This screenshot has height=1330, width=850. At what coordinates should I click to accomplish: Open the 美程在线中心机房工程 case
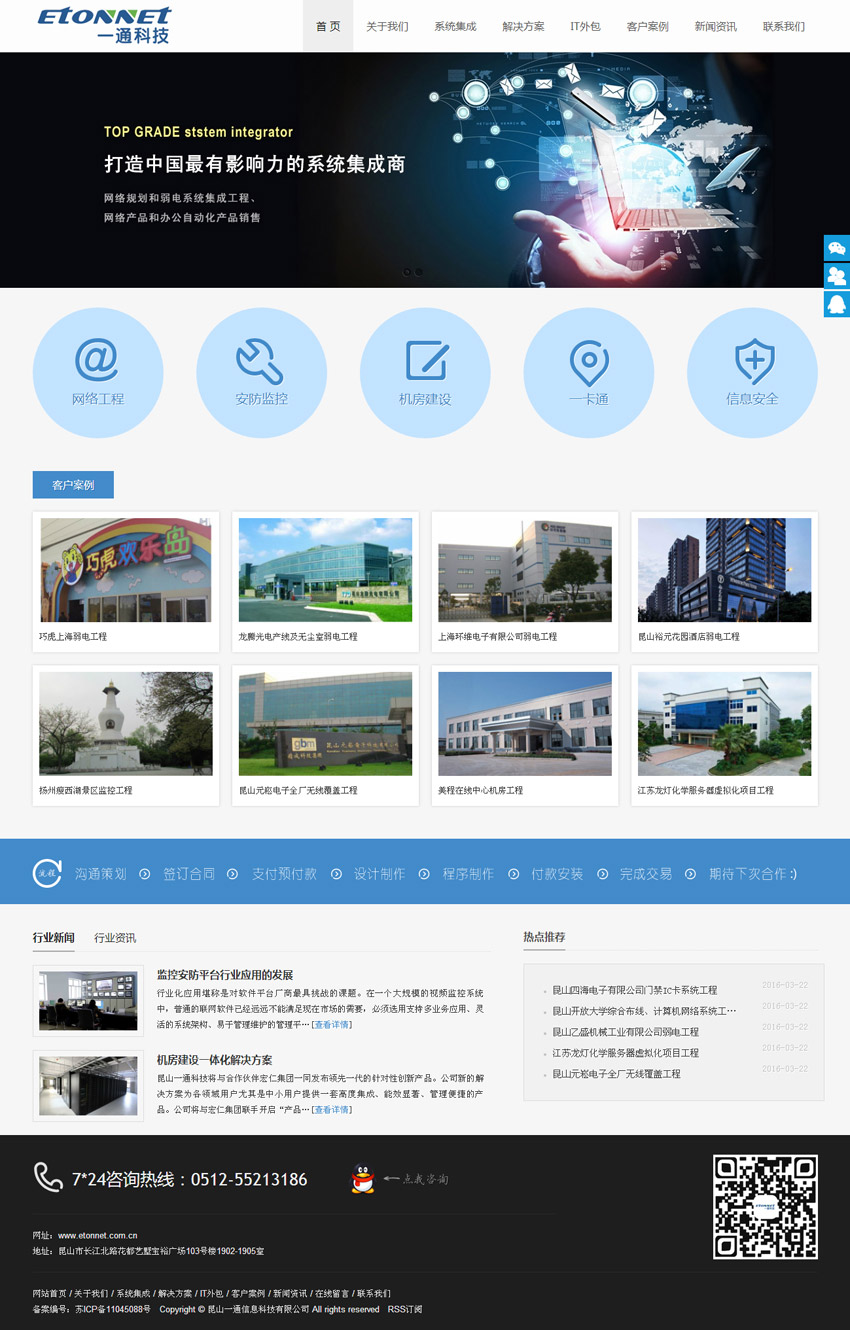(x=525, y=735)
